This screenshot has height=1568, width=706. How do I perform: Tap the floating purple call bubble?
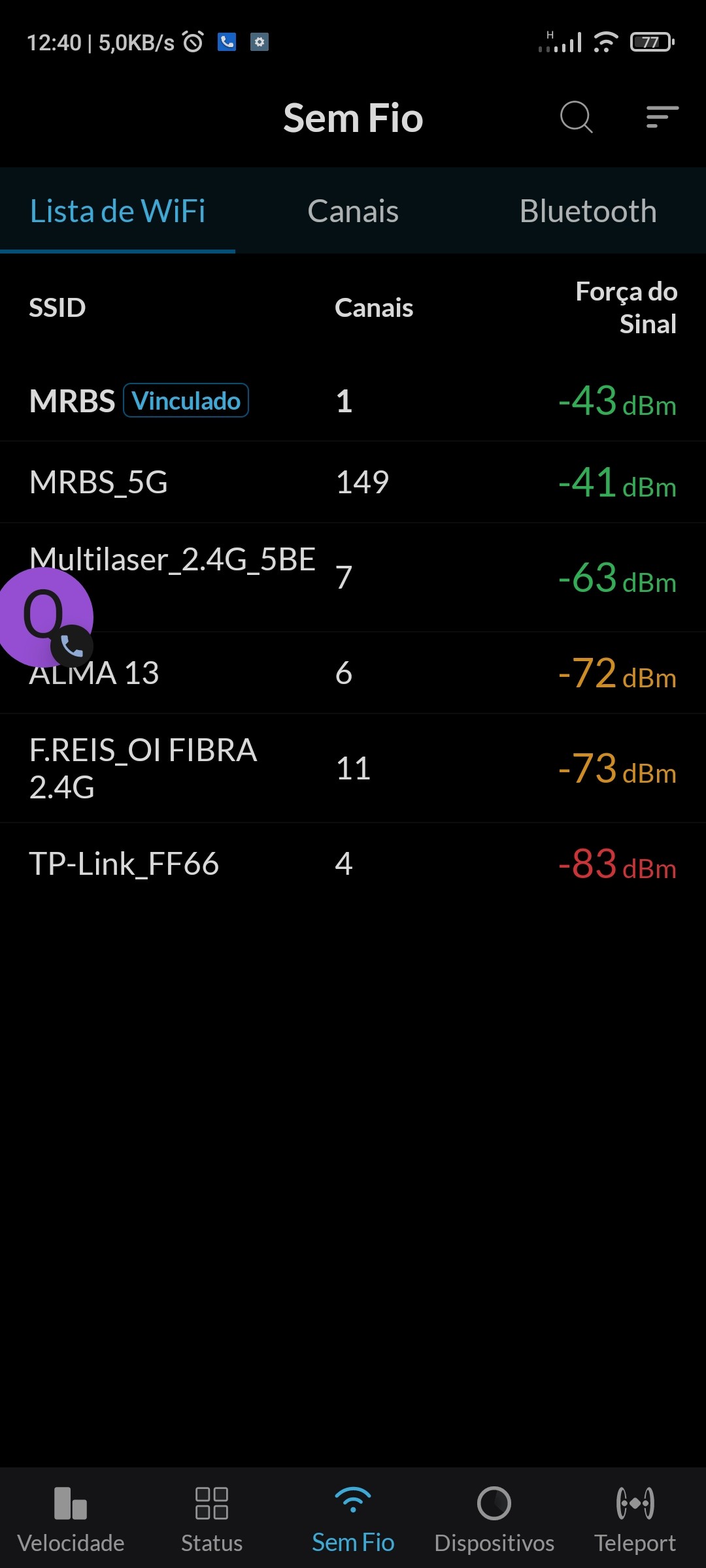[43, 617]
